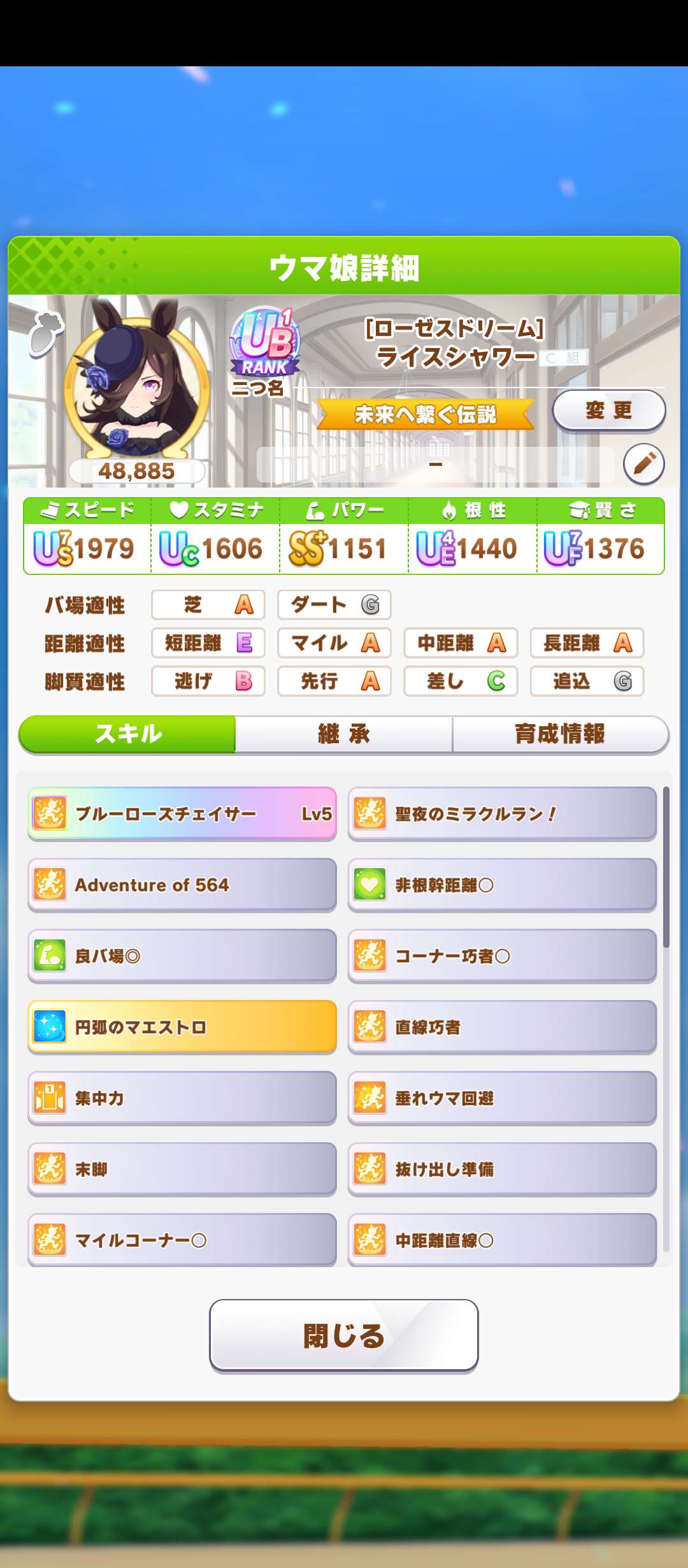Screen dimensions: 688x1568
Task: Open skill 垂れウマ回避
Action: [502, 1098]
